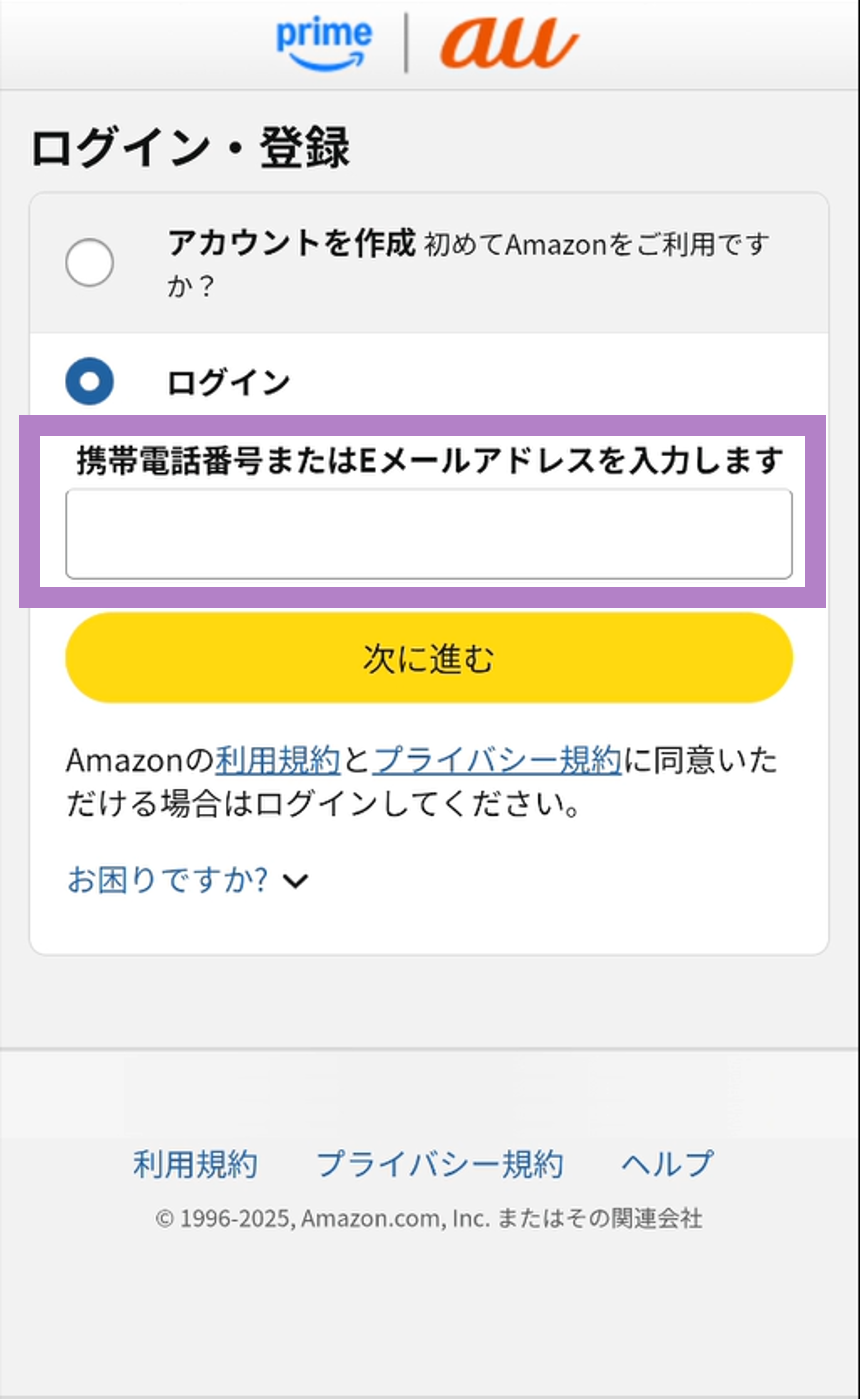Viewport: 860px width, 1399px height.
Task: Click the separator area between prime and au logos
Action: click(x=410, y=40)
